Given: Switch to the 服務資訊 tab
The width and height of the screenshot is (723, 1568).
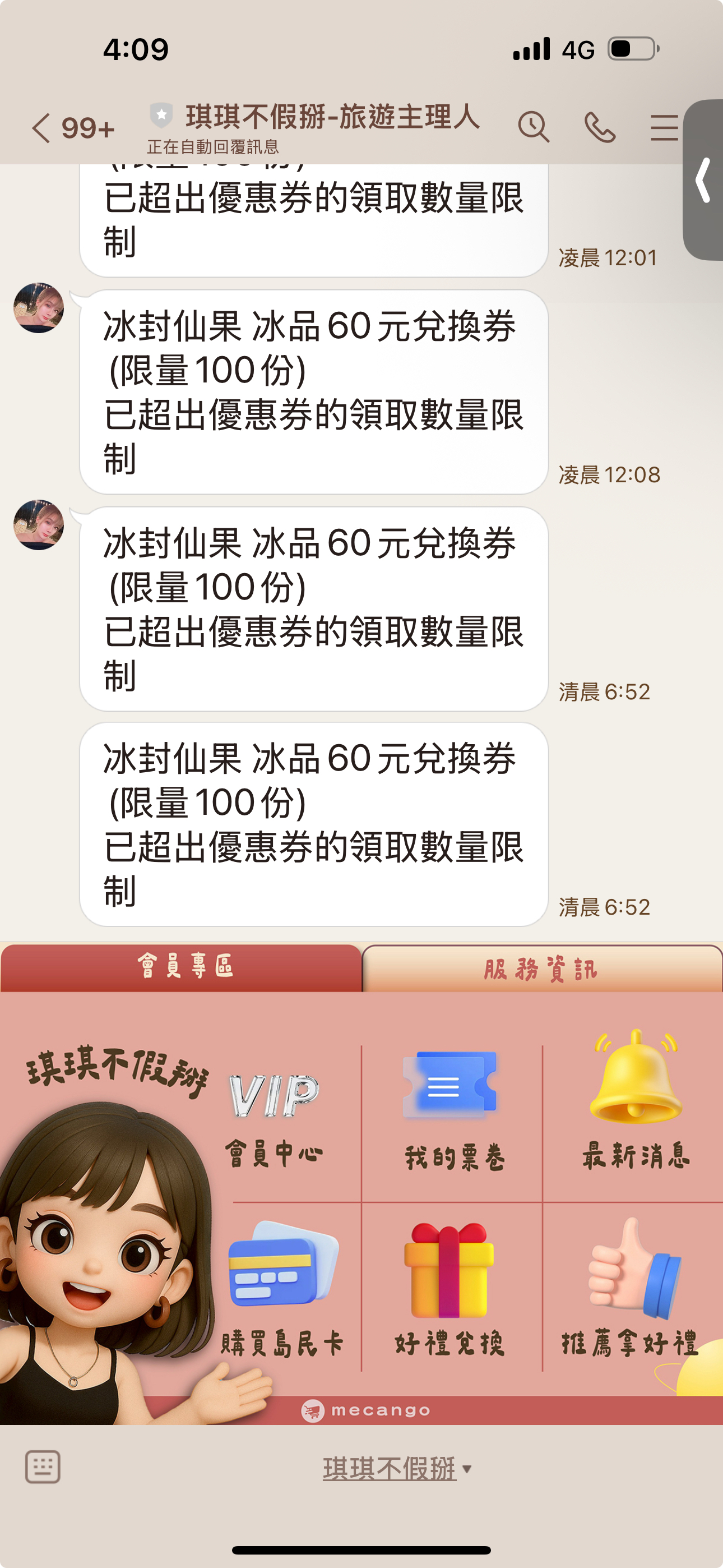Looking at the screenshot, I should pos(541,969).
